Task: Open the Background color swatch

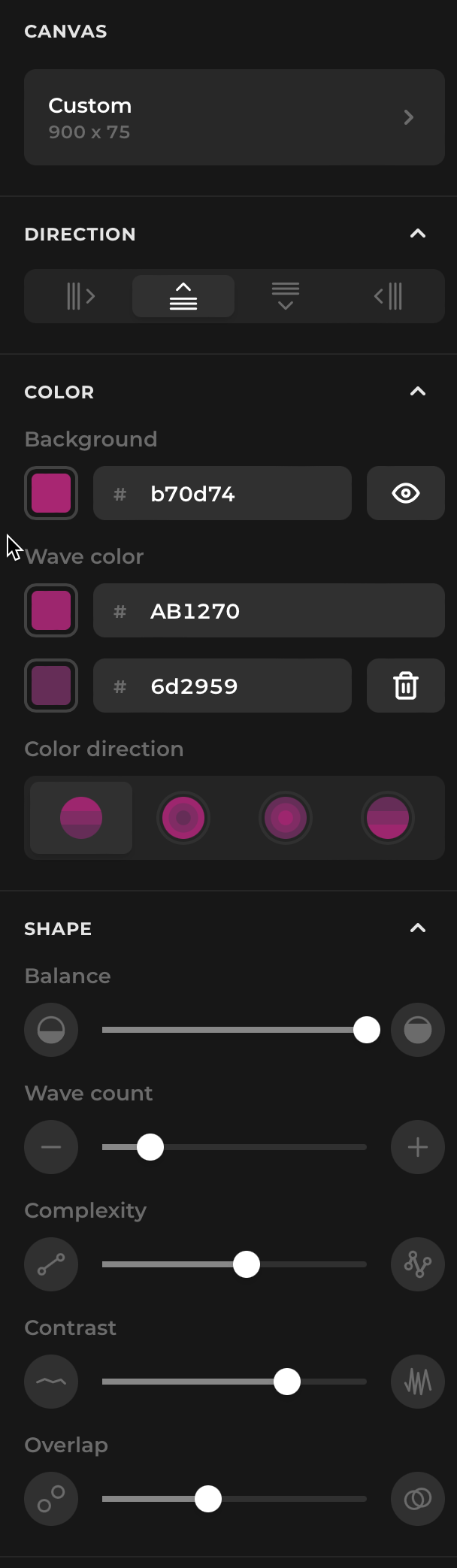Action: tap(51, 493)
